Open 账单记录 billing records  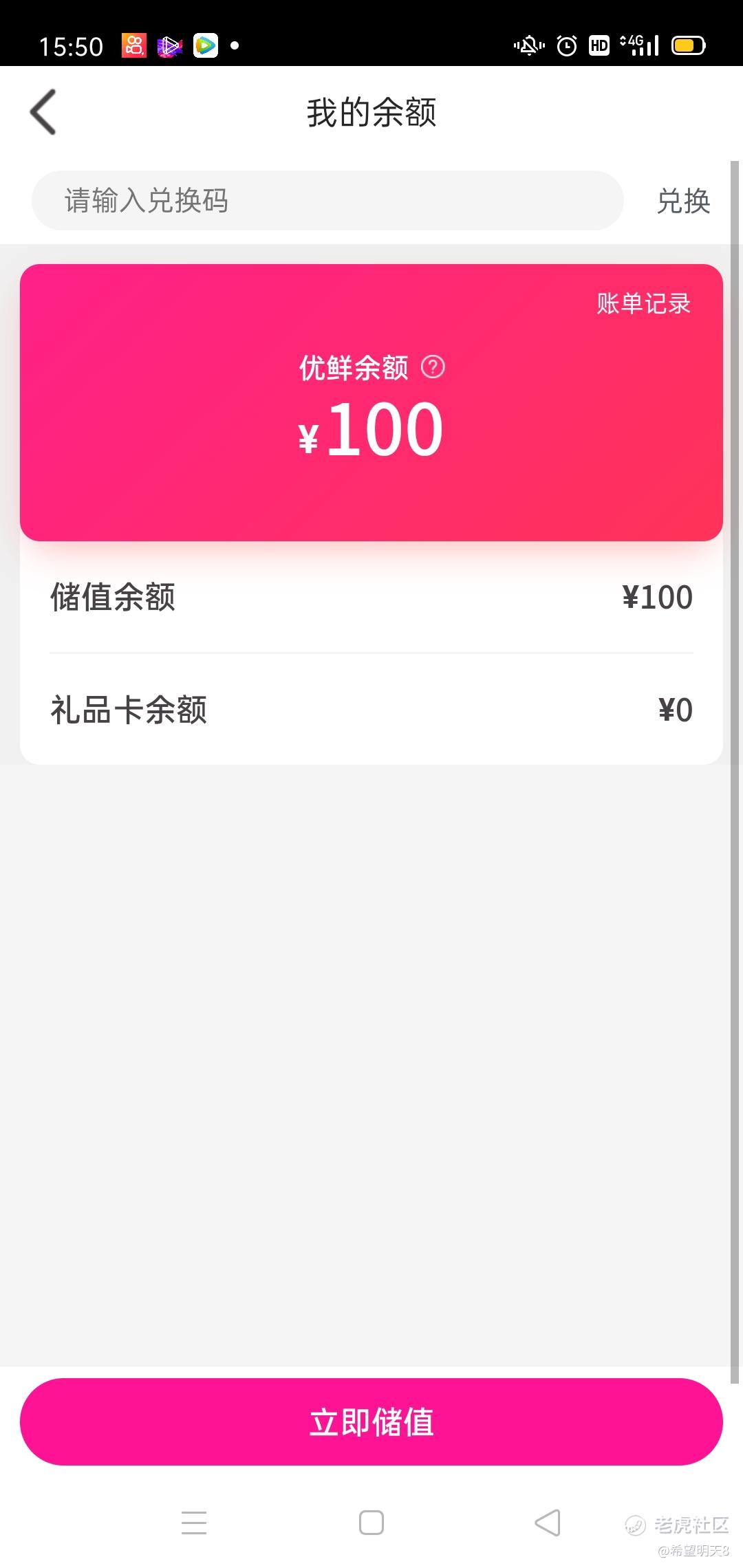(x=643, y=303)
